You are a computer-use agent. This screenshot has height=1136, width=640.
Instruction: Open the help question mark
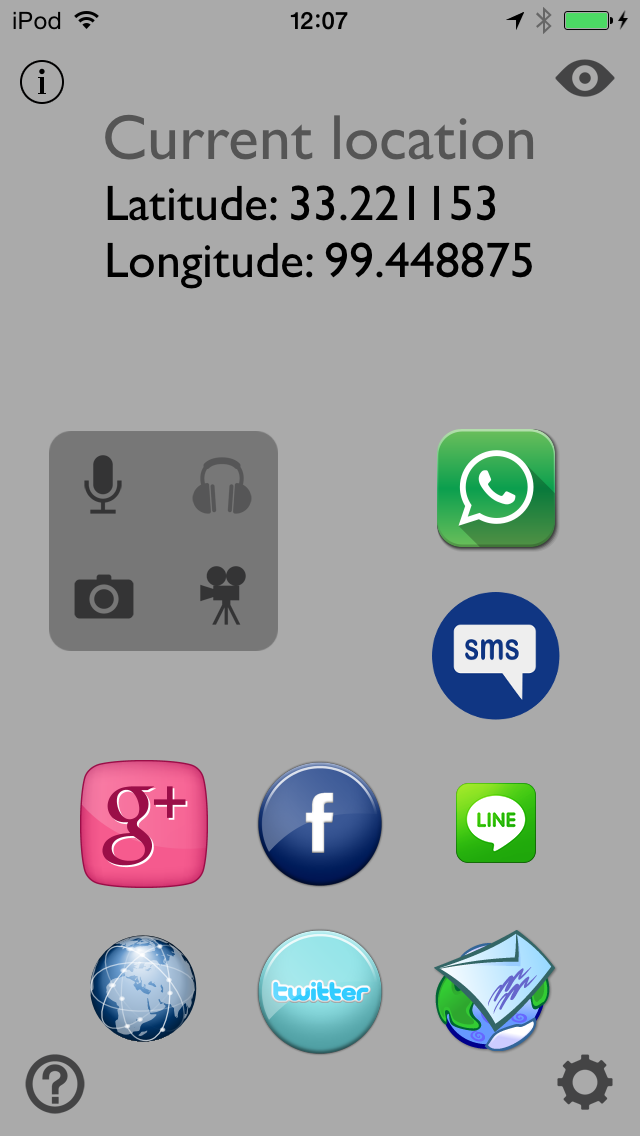[x=55, y=1083]
